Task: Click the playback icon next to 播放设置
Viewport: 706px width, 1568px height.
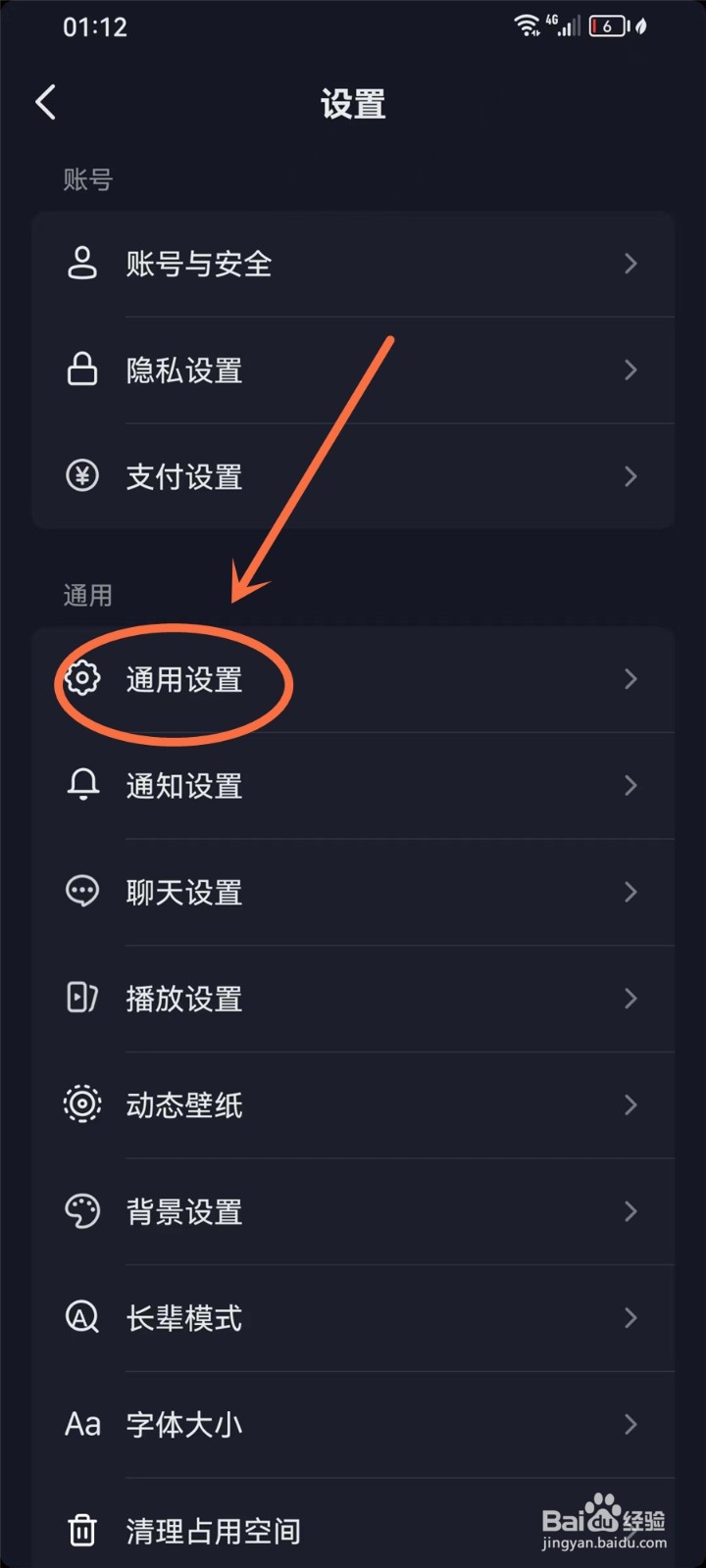Action: click(82, 998)
